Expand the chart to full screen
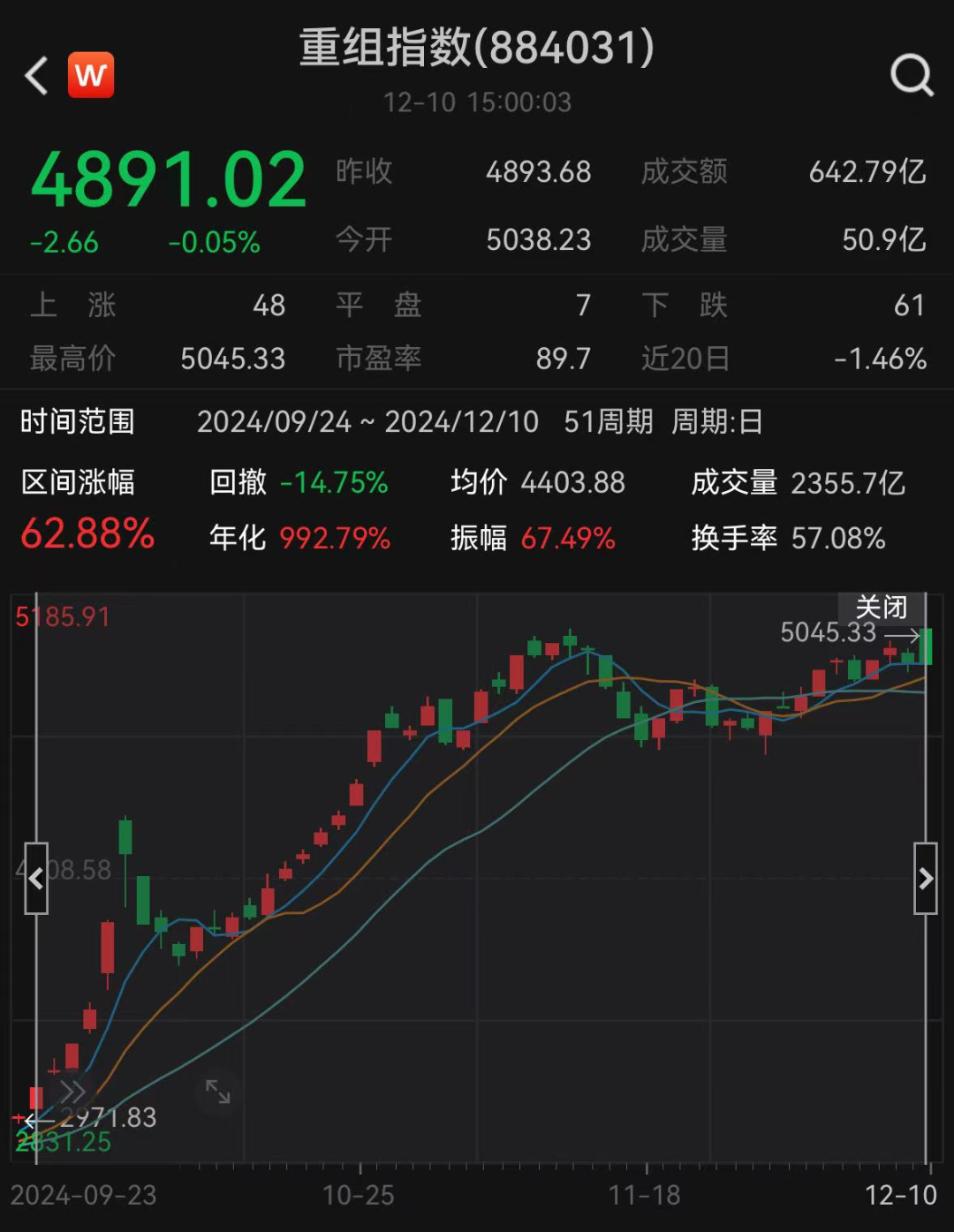The image size is (954, 1232). click(217, 1092)
